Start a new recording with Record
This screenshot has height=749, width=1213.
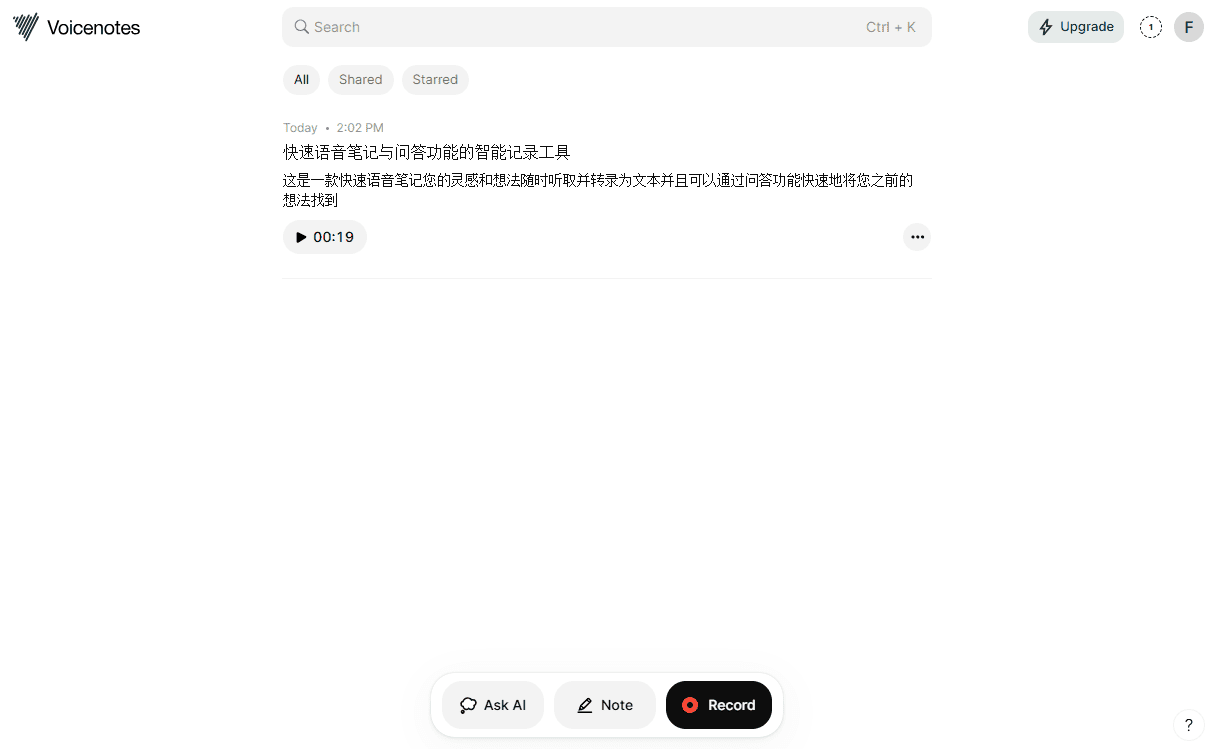pos(718,705)
